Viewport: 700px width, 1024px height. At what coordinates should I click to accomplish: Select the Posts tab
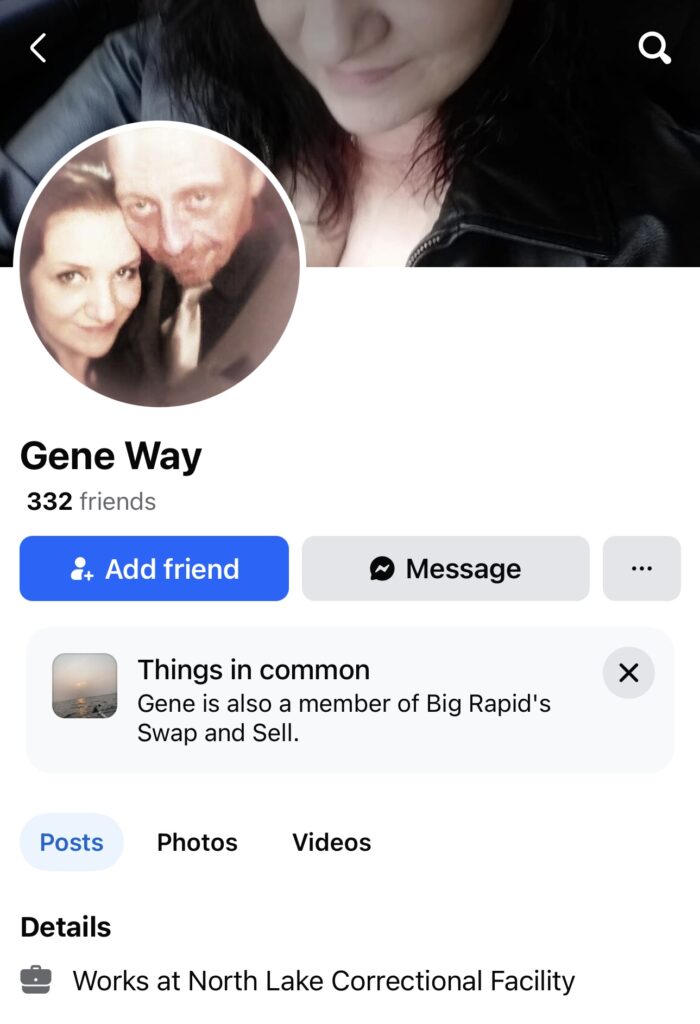pos(71,842)
